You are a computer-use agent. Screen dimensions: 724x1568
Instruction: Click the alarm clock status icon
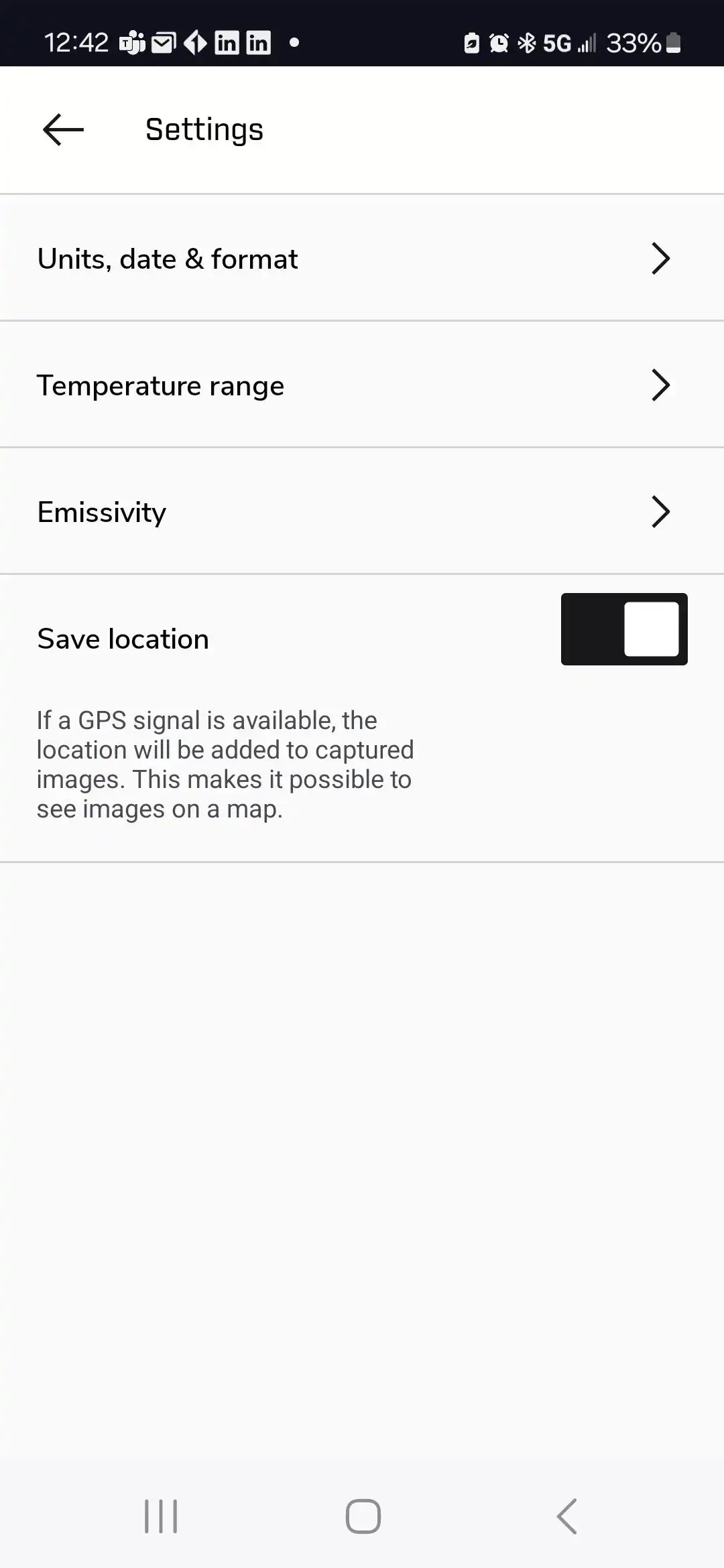click(x=497, y=42)
